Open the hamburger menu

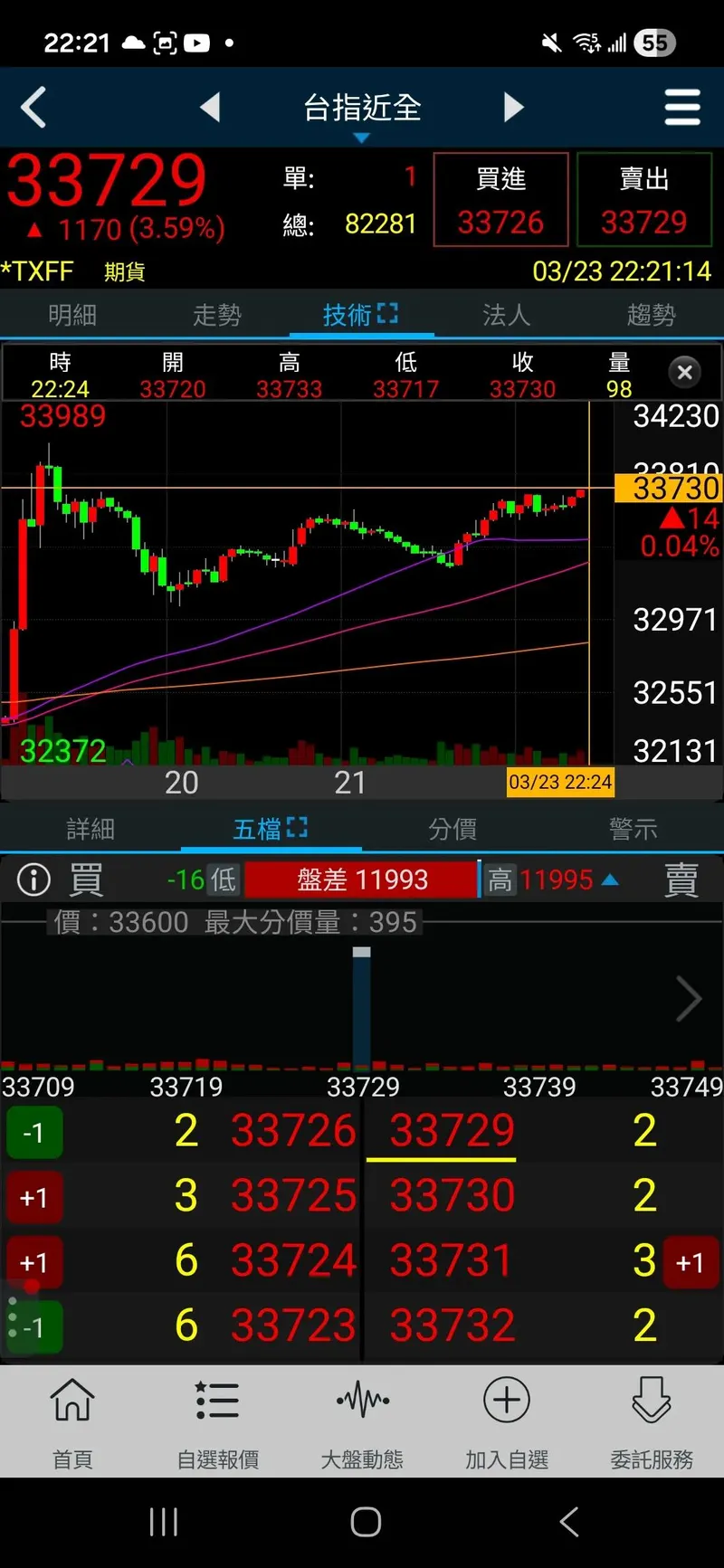[682, 108]
